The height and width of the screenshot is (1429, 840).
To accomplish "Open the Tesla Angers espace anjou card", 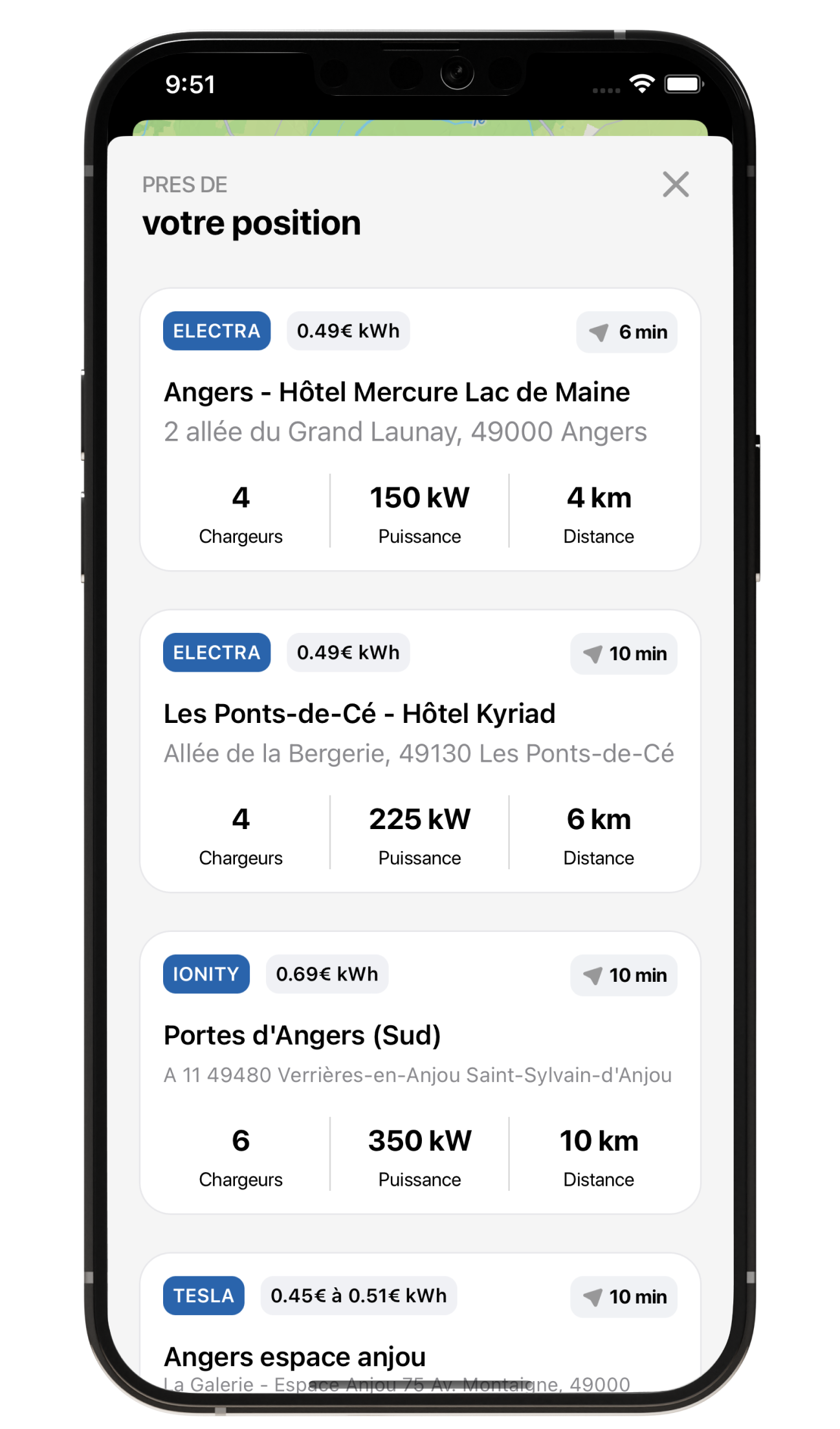I will tap(420, 1323).
